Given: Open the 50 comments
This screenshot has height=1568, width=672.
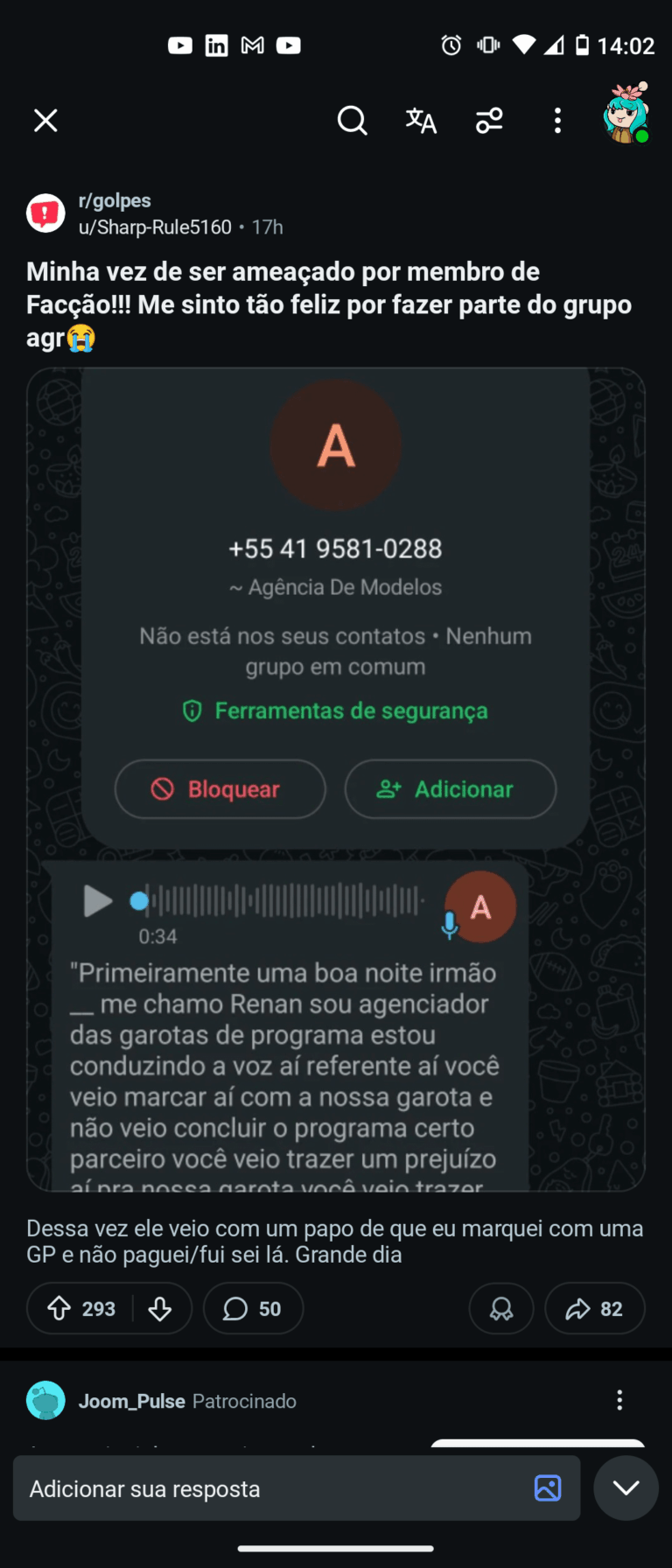Looking at the screenshot, I should (x=254, y=1309).
